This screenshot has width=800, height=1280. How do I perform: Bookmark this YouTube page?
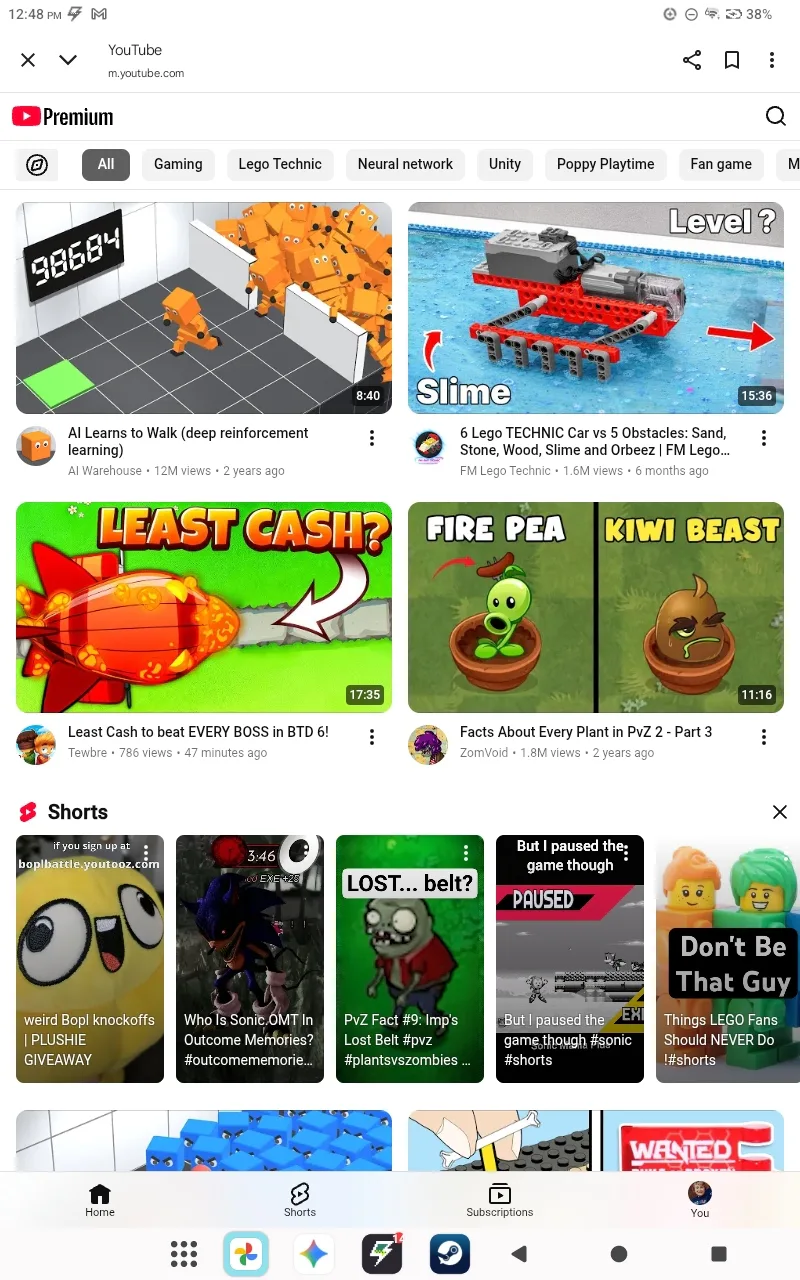[732, 60]
